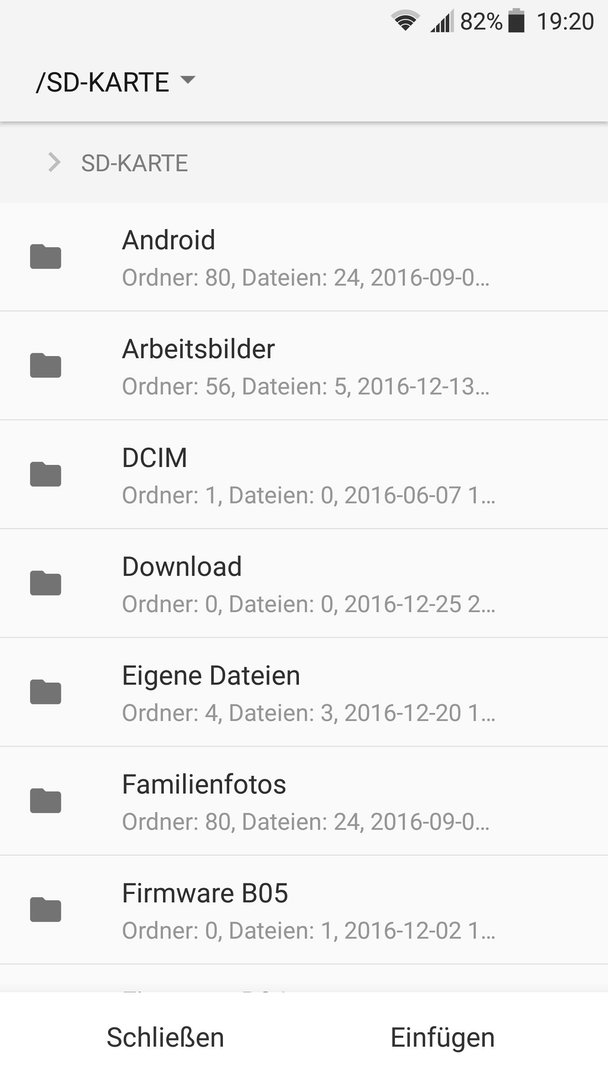Open the Android folder
Screen dimensions: 608x1080
coord(304,257)
